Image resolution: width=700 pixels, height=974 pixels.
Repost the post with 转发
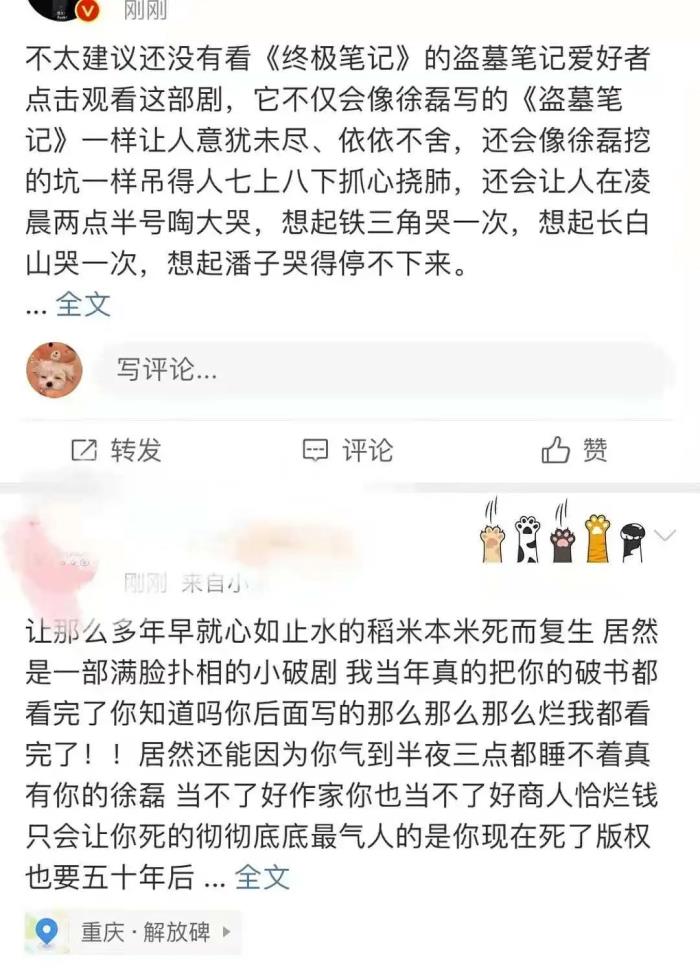(117, 451)
